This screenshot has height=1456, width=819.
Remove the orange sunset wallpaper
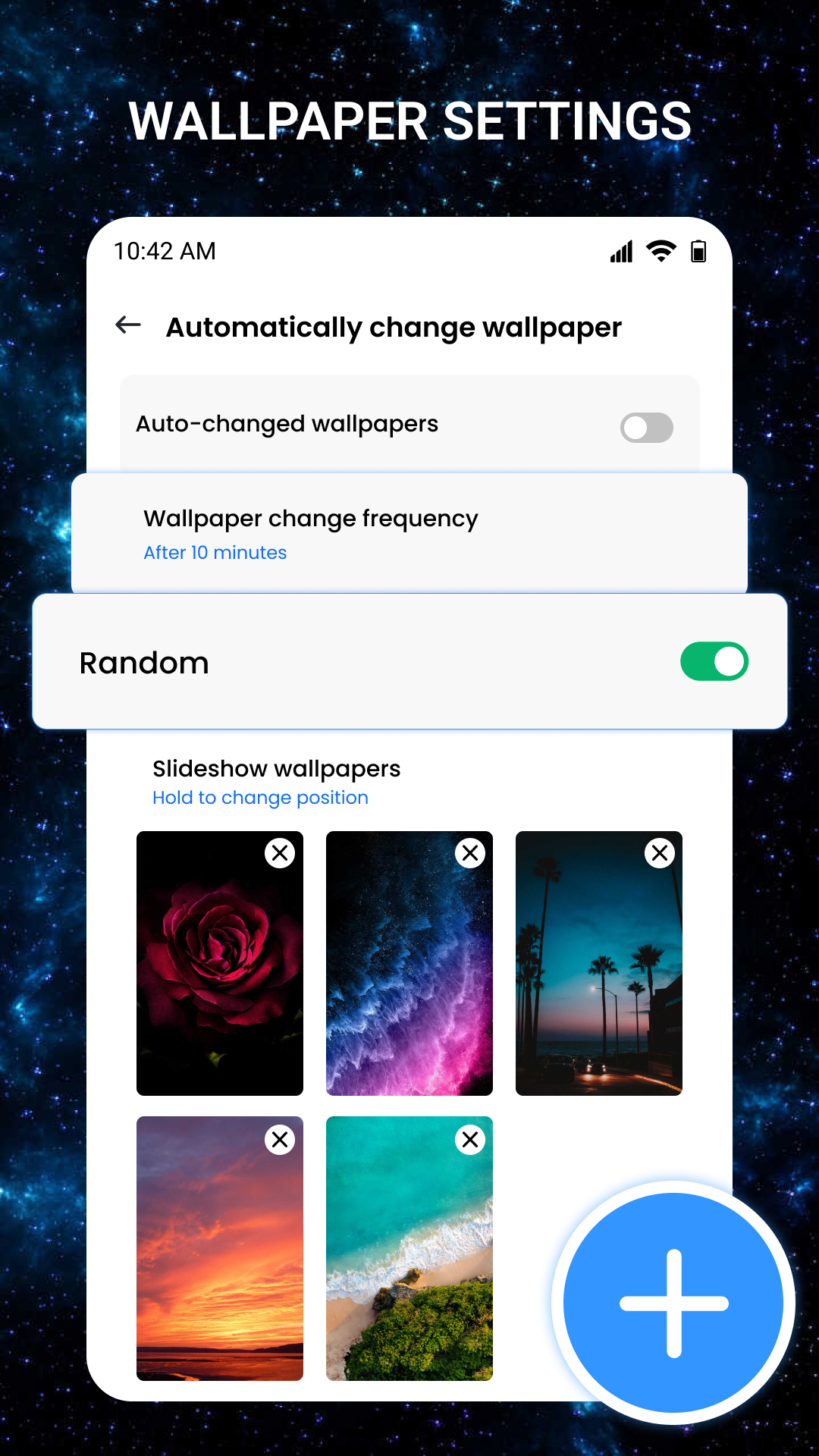click(280, 1139)
